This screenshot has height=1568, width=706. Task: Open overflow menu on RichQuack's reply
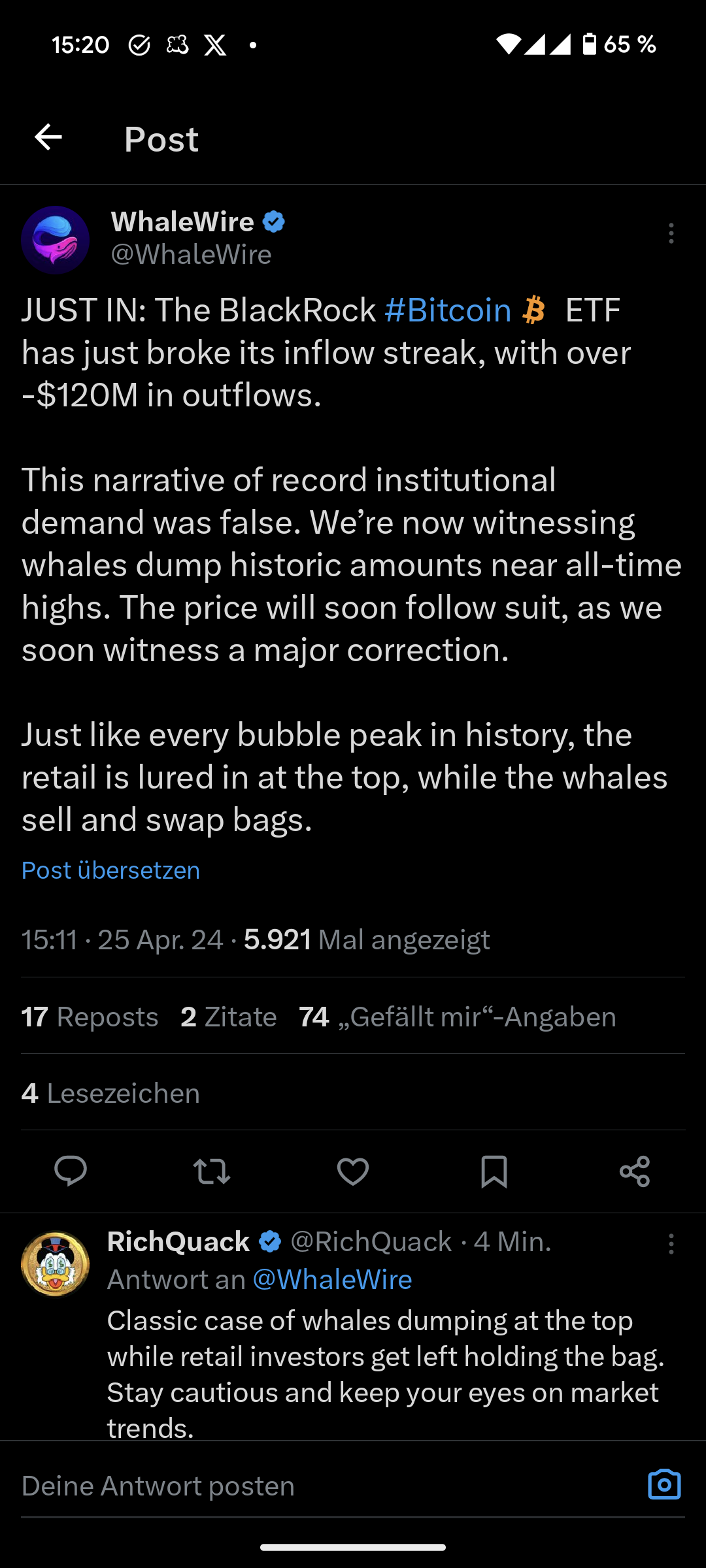[671, 1244]
